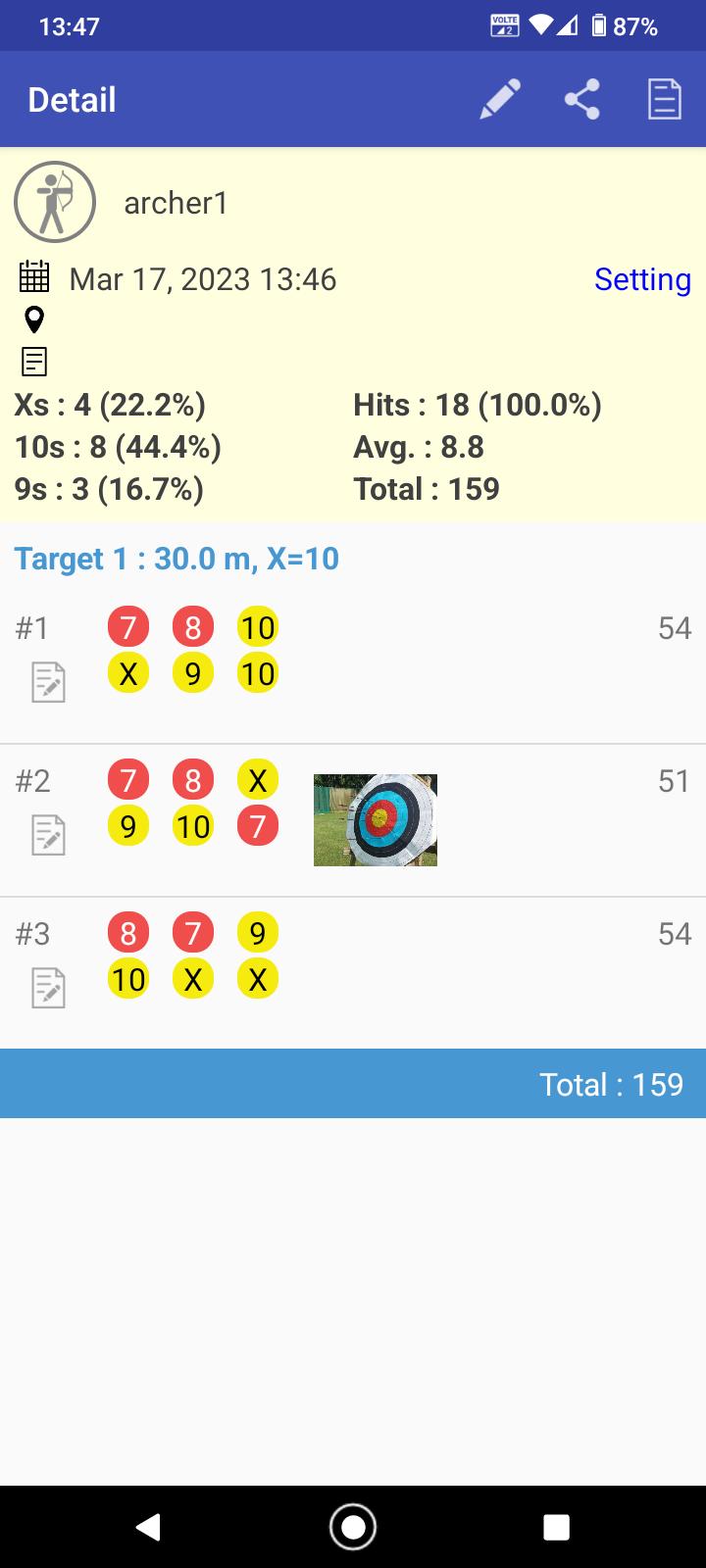
Task: Open the note icon for end #3
Action: click(48, 988)
